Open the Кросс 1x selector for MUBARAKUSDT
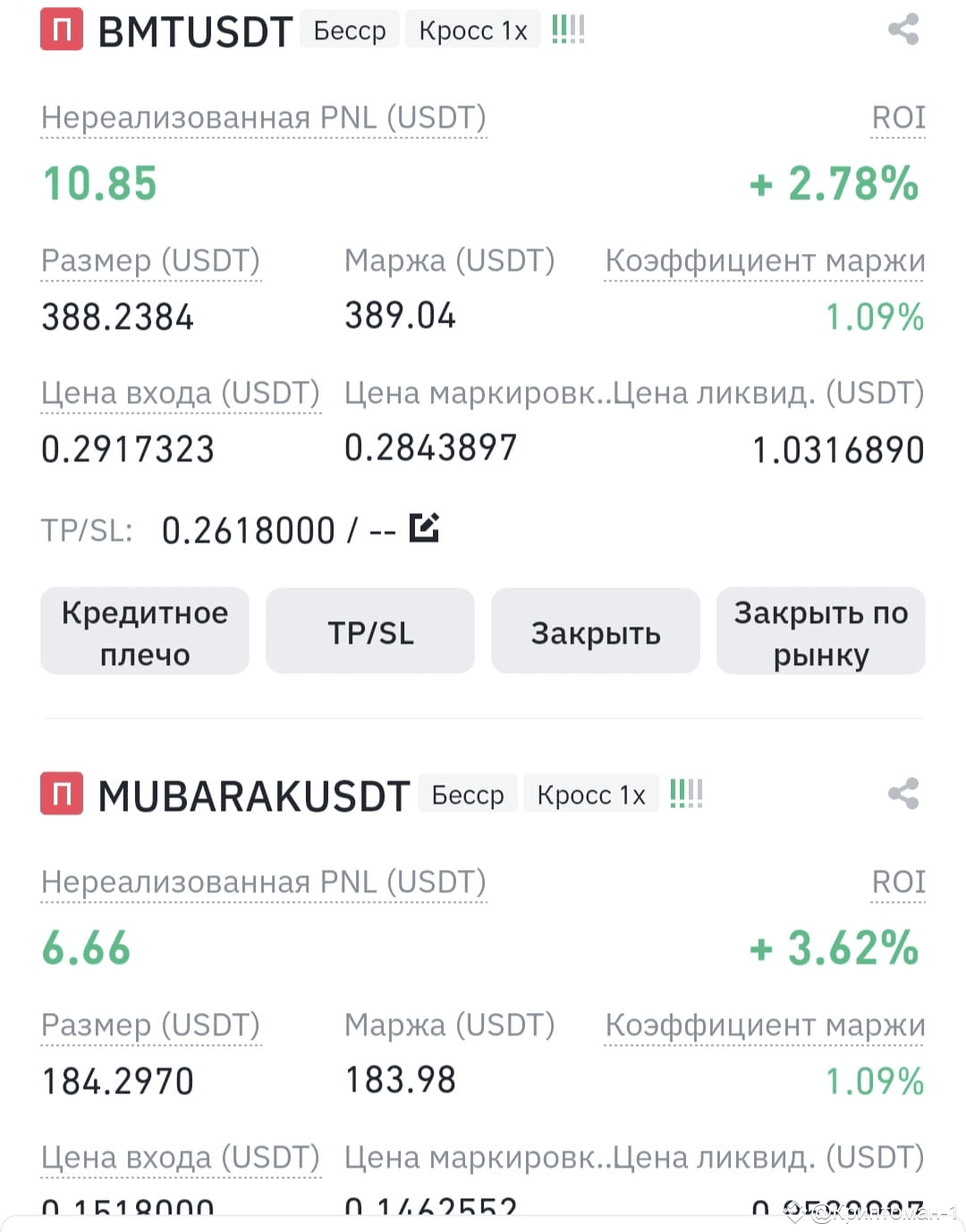 (589, 794)
